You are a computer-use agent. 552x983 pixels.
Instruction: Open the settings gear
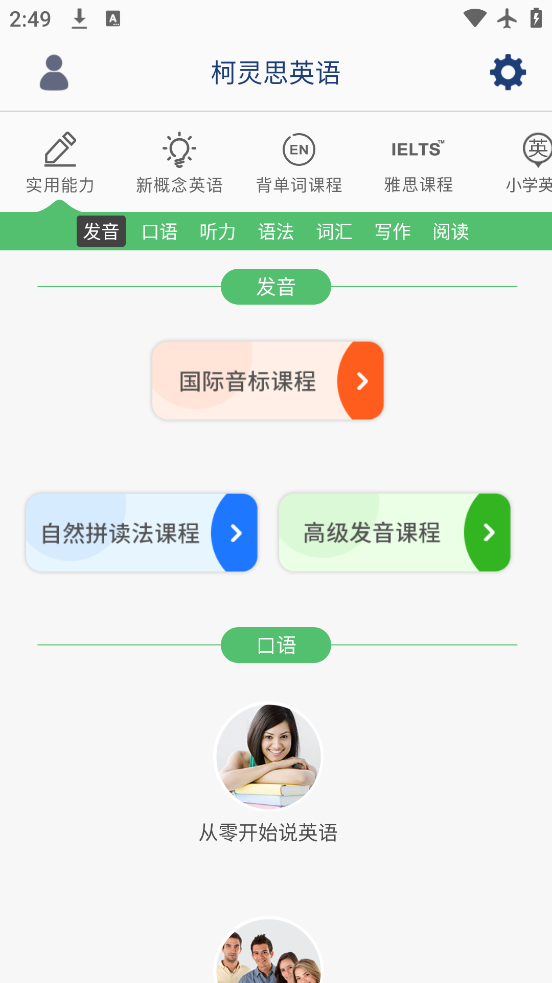pyautogui.click(x=508, y=72)
